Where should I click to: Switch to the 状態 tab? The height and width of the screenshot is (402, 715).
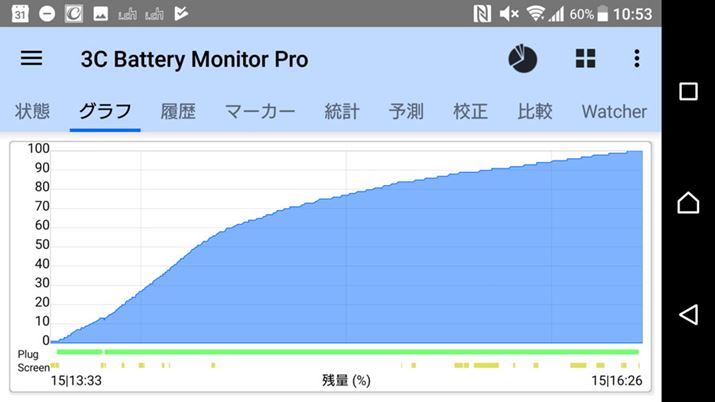pos(32,111)
